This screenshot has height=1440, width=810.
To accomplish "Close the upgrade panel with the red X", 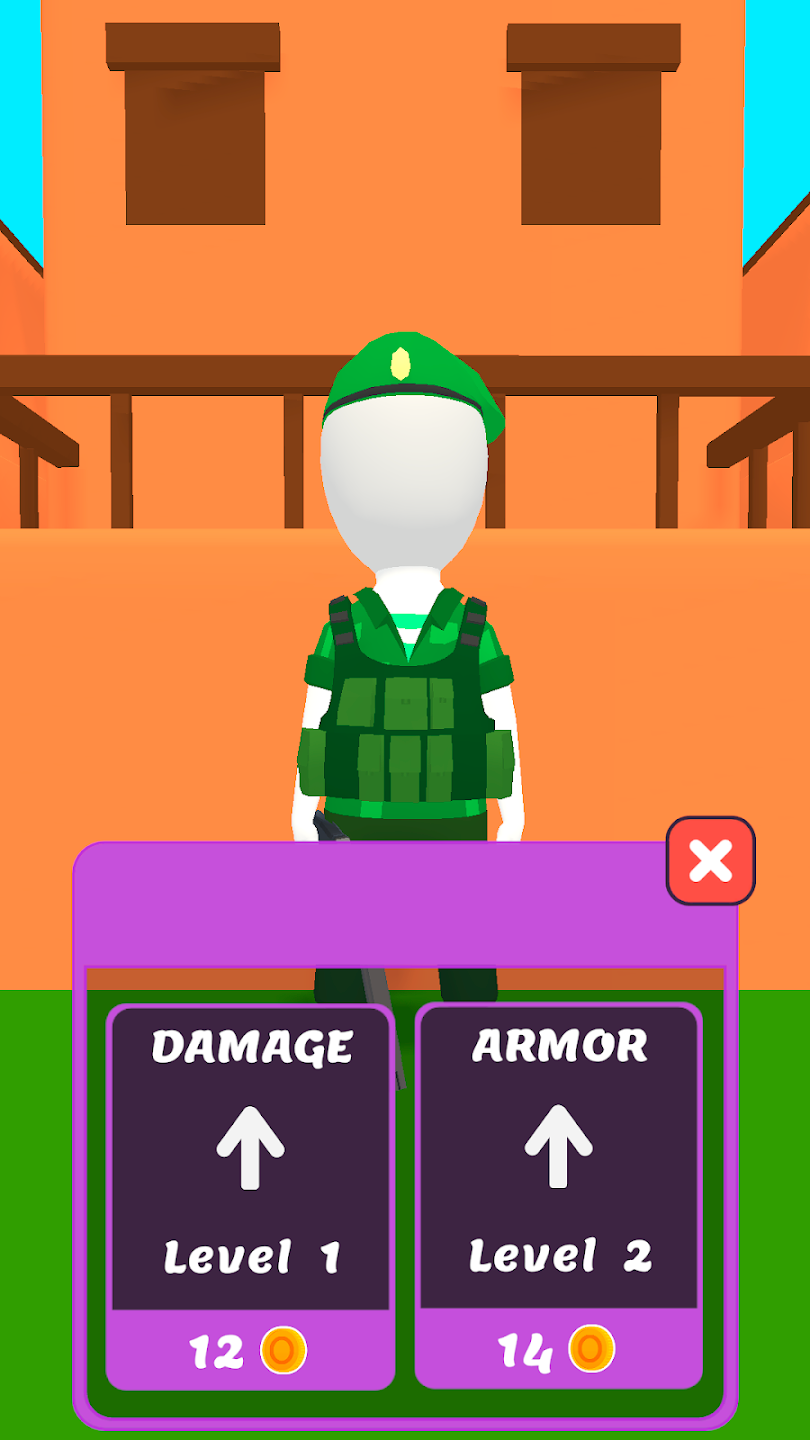I will tap(710, 861).
